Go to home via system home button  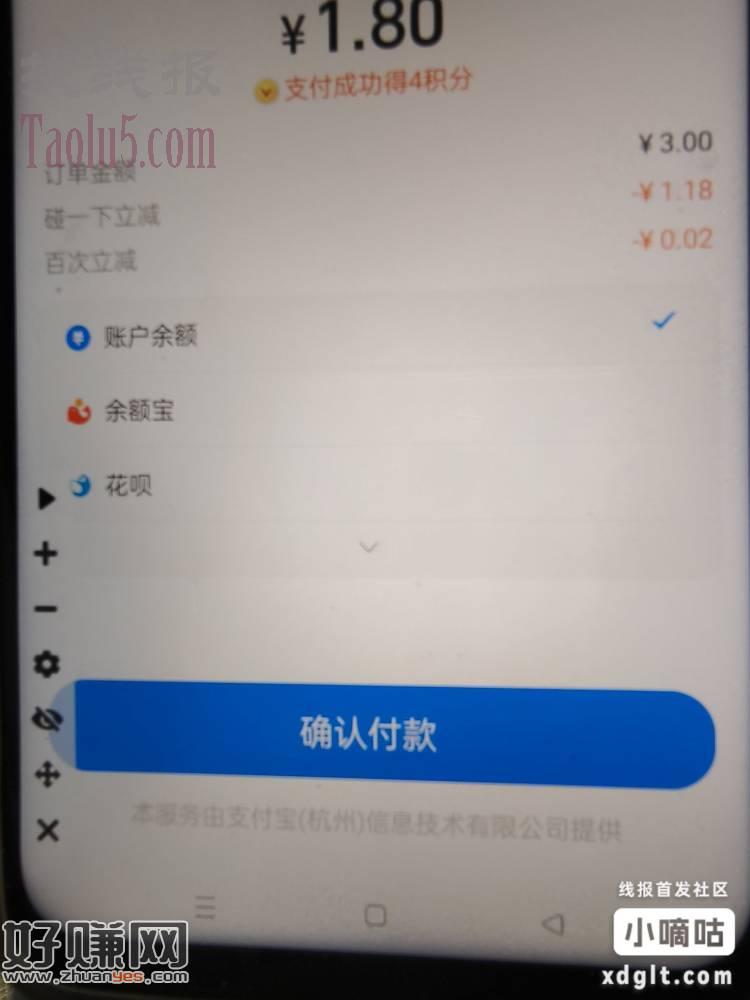pos(375,915)
